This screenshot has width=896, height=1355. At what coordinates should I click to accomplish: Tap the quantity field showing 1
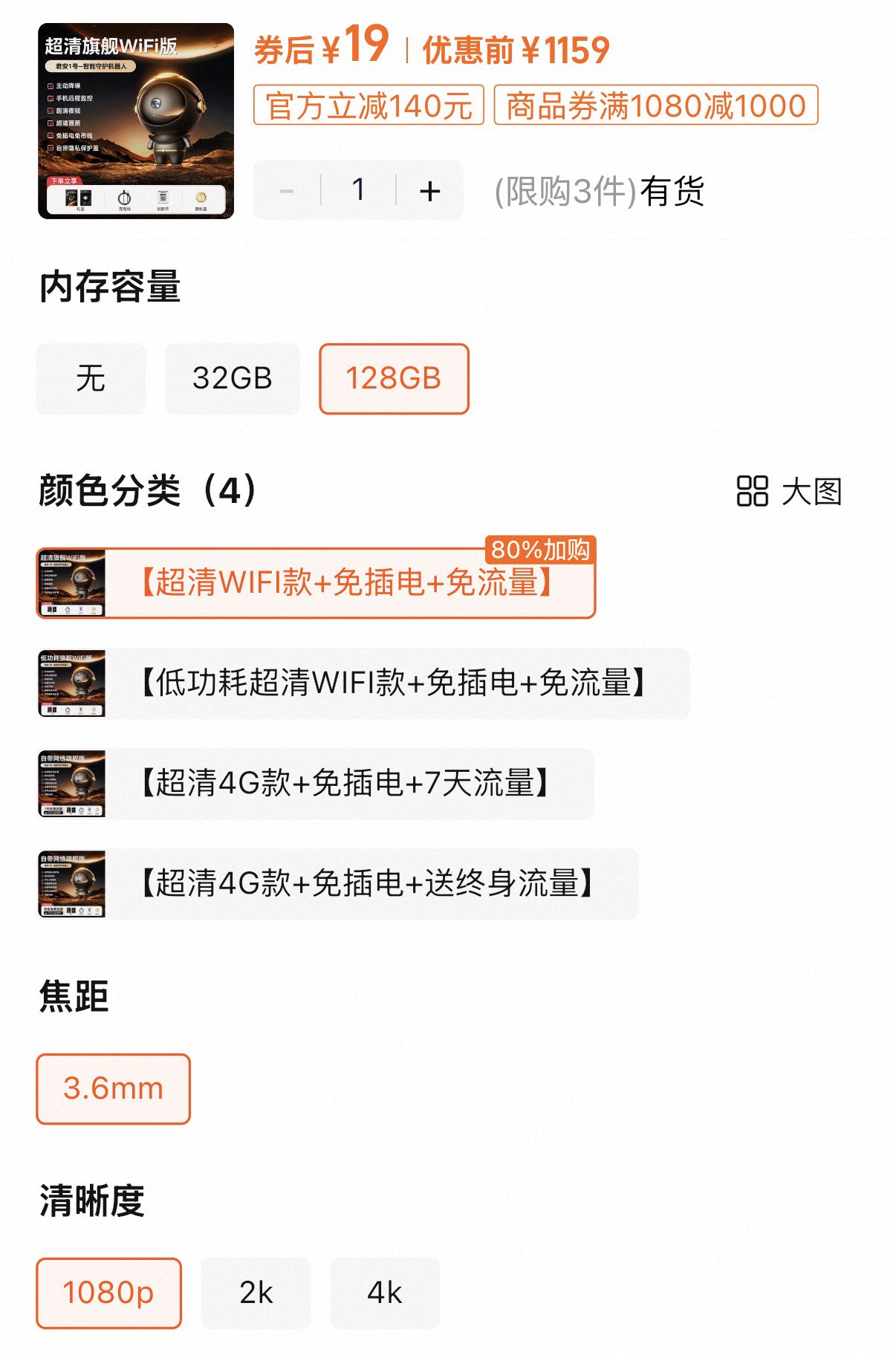[358, 190]
